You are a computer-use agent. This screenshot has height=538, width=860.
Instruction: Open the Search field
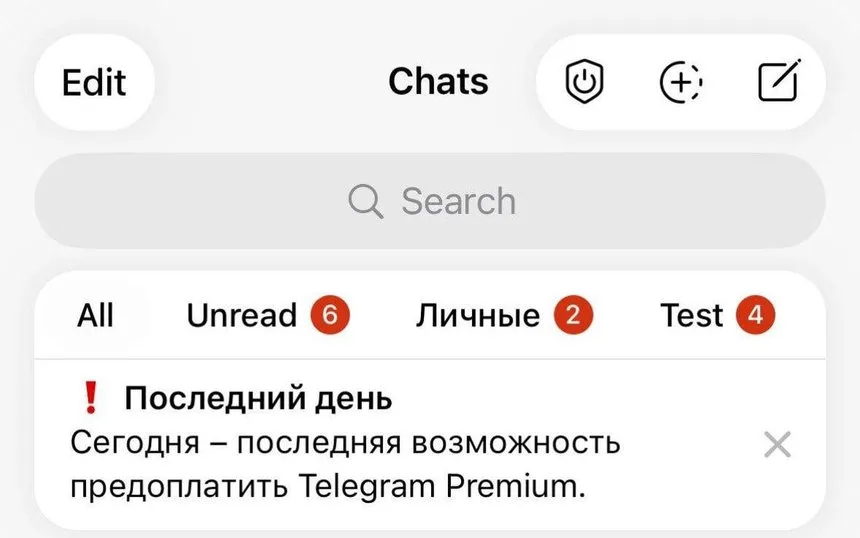[x=430, y=201]
